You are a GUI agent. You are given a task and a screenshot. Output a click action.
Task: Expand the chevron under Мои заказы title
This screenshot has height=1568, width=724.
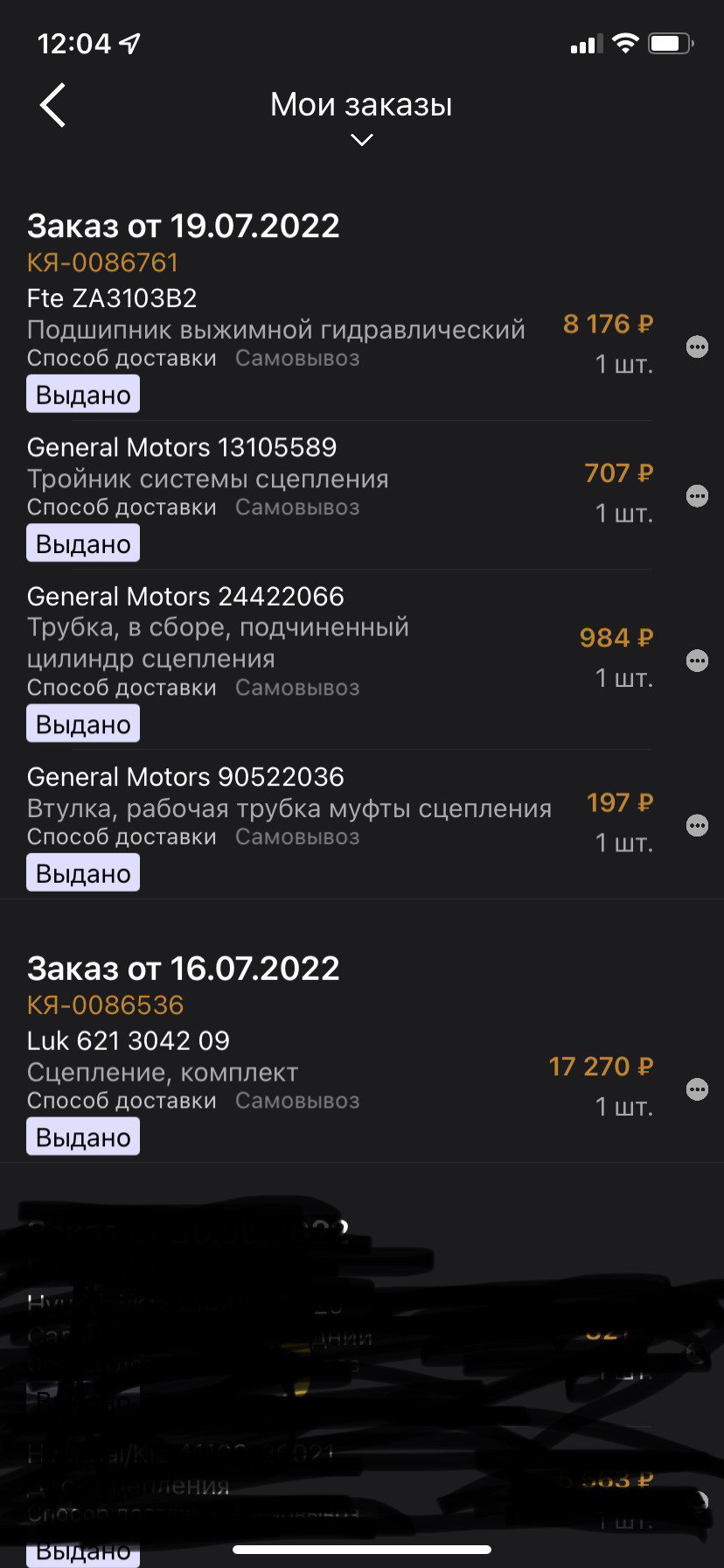[360, 138]
